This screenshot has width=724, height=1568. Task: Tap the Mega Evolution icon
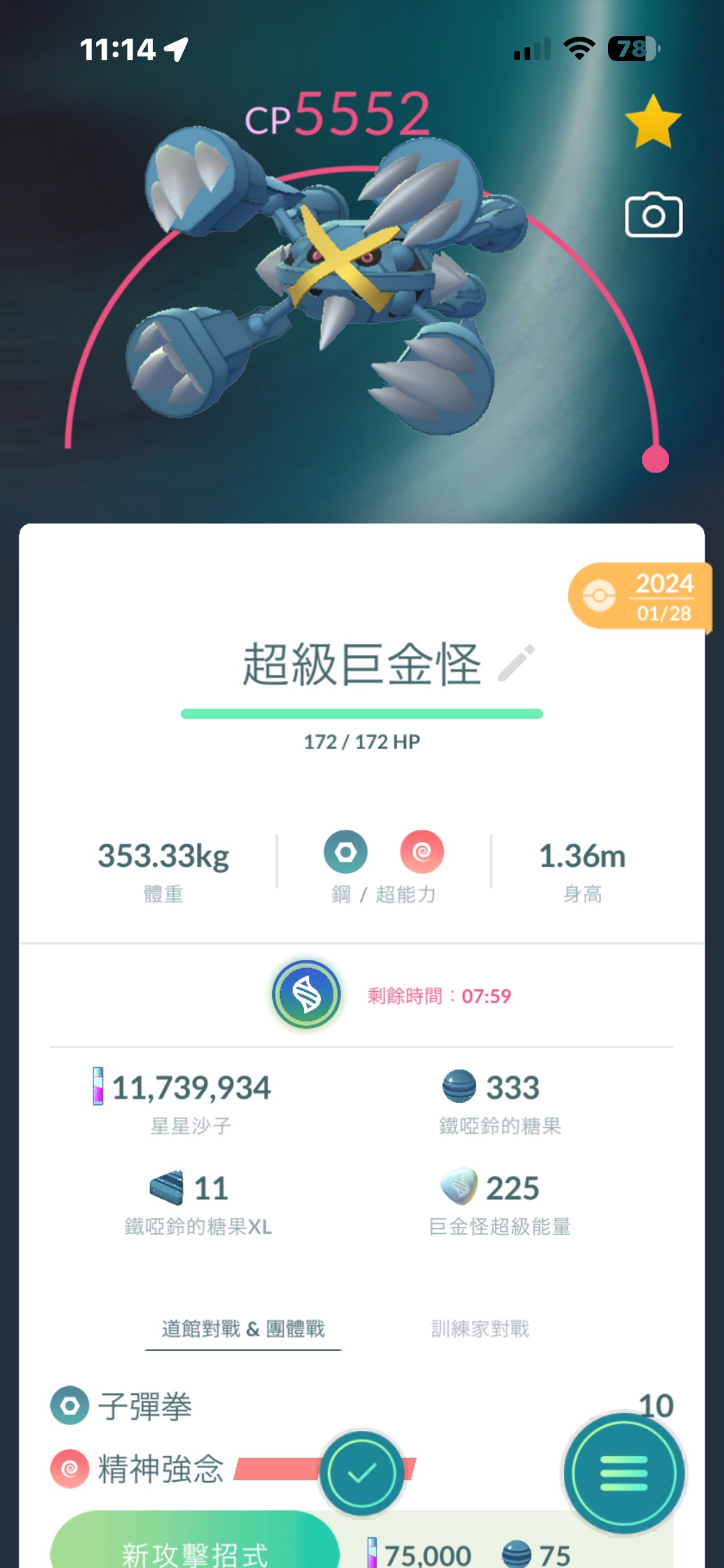click(x=306, y=994)
